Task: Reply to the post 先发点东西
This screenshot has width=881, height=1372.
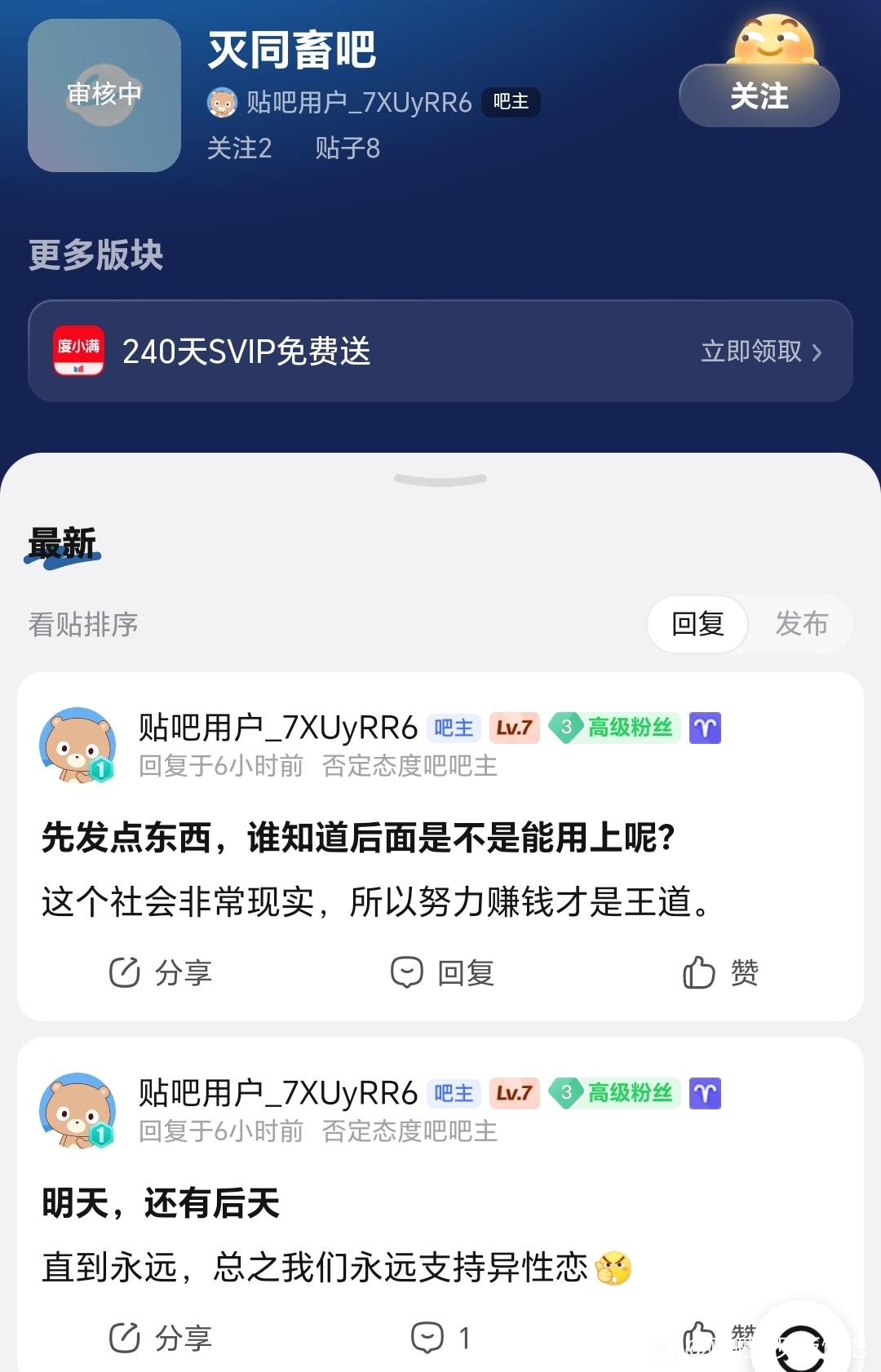Action: tap(442, 972)
